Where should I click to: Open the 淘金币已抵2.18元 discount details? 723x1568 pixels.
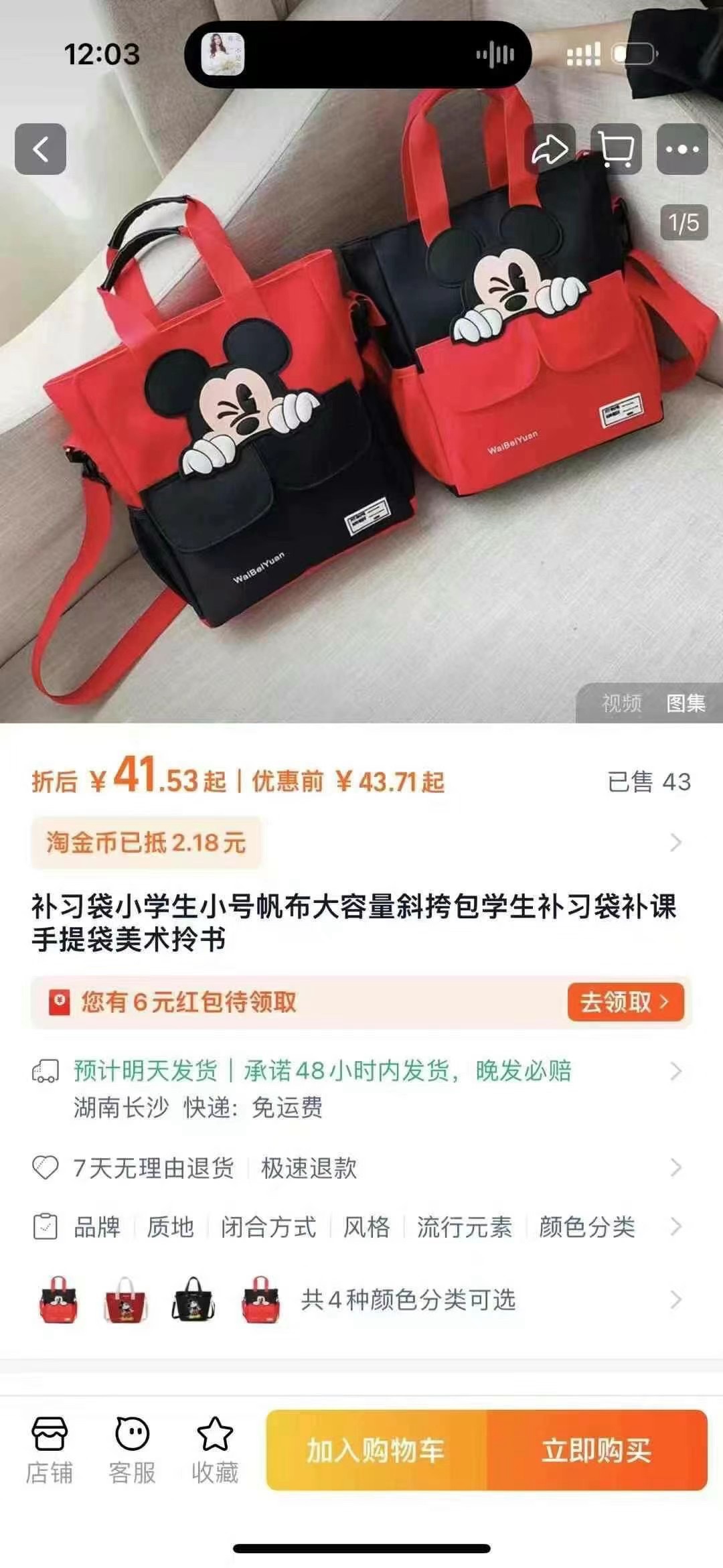click(x=146, y=842)
